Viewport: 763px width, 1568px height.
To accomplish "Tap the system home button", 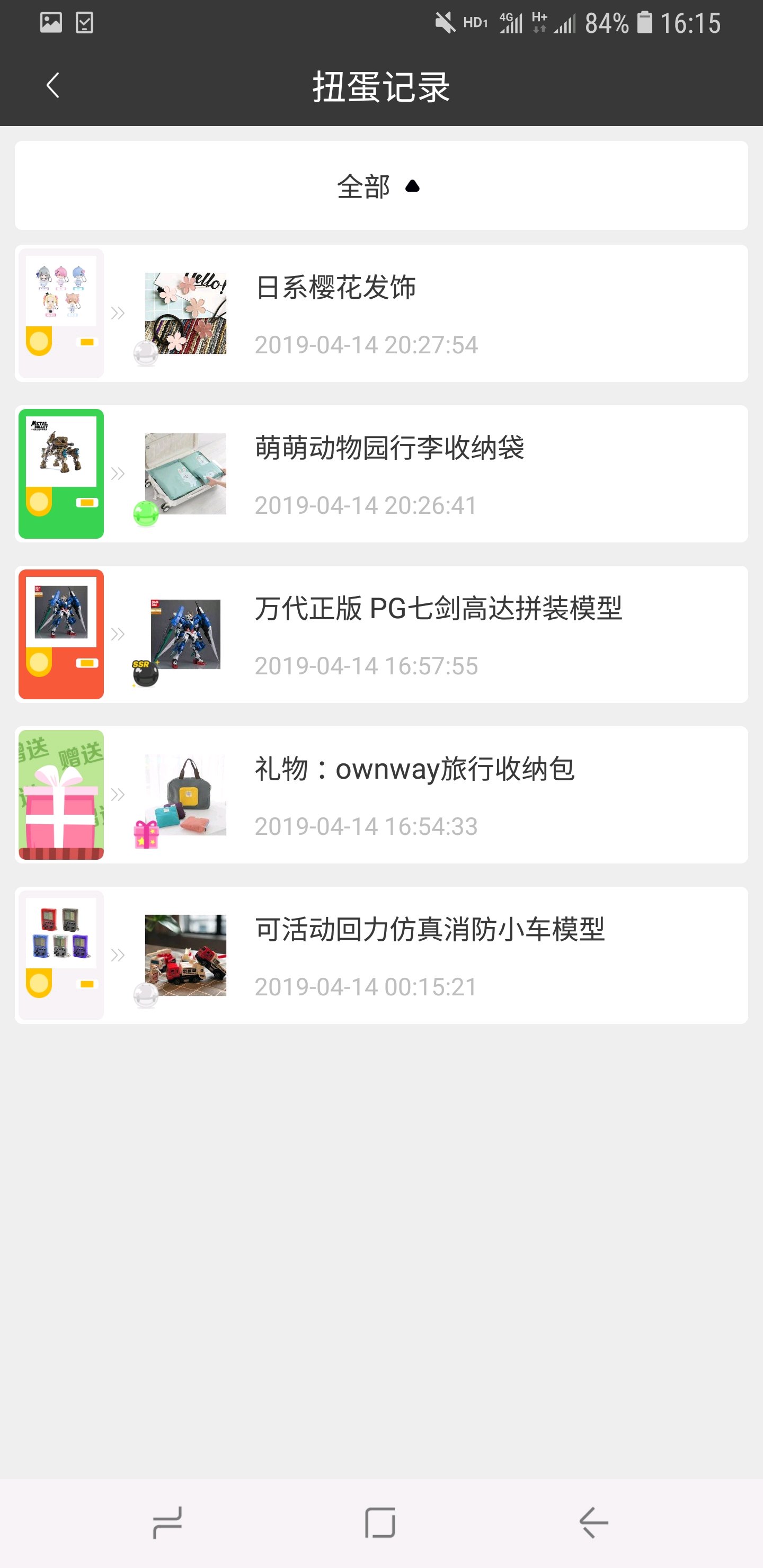I will [x=380, y=1523].
